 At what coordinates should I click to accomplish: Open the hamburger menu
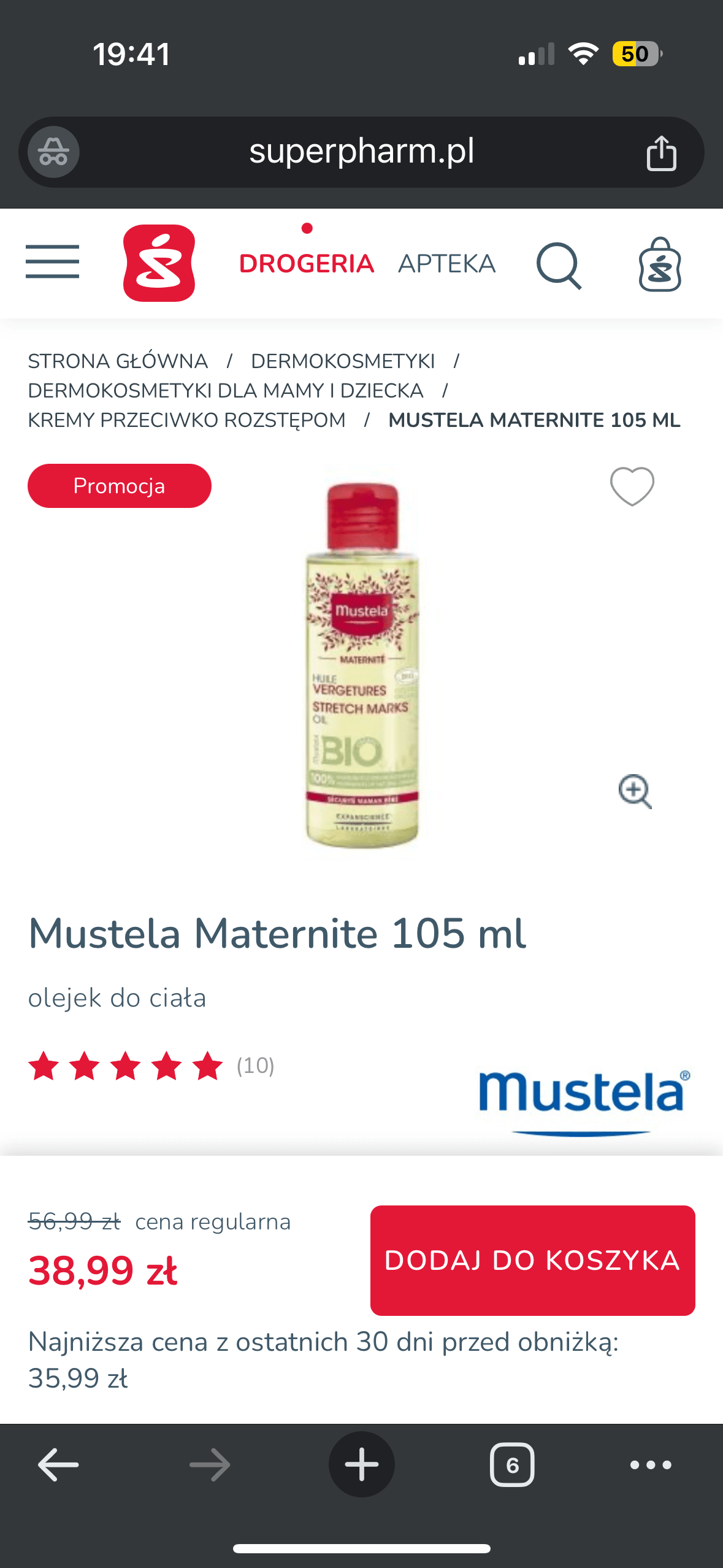click(x=52, y=262)
